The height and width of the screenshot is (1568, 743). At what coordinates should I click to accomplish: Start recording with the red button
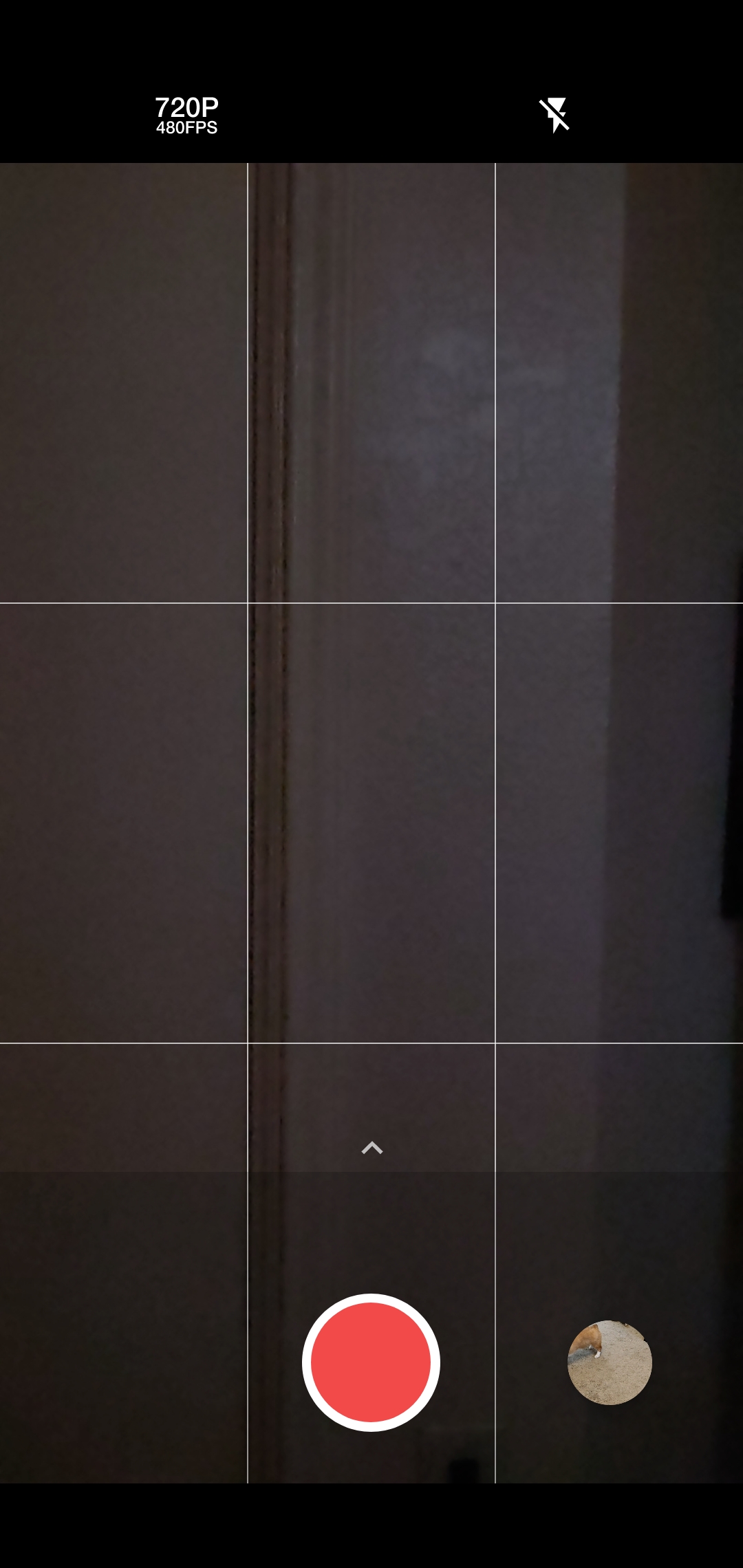pos(371,1362)
